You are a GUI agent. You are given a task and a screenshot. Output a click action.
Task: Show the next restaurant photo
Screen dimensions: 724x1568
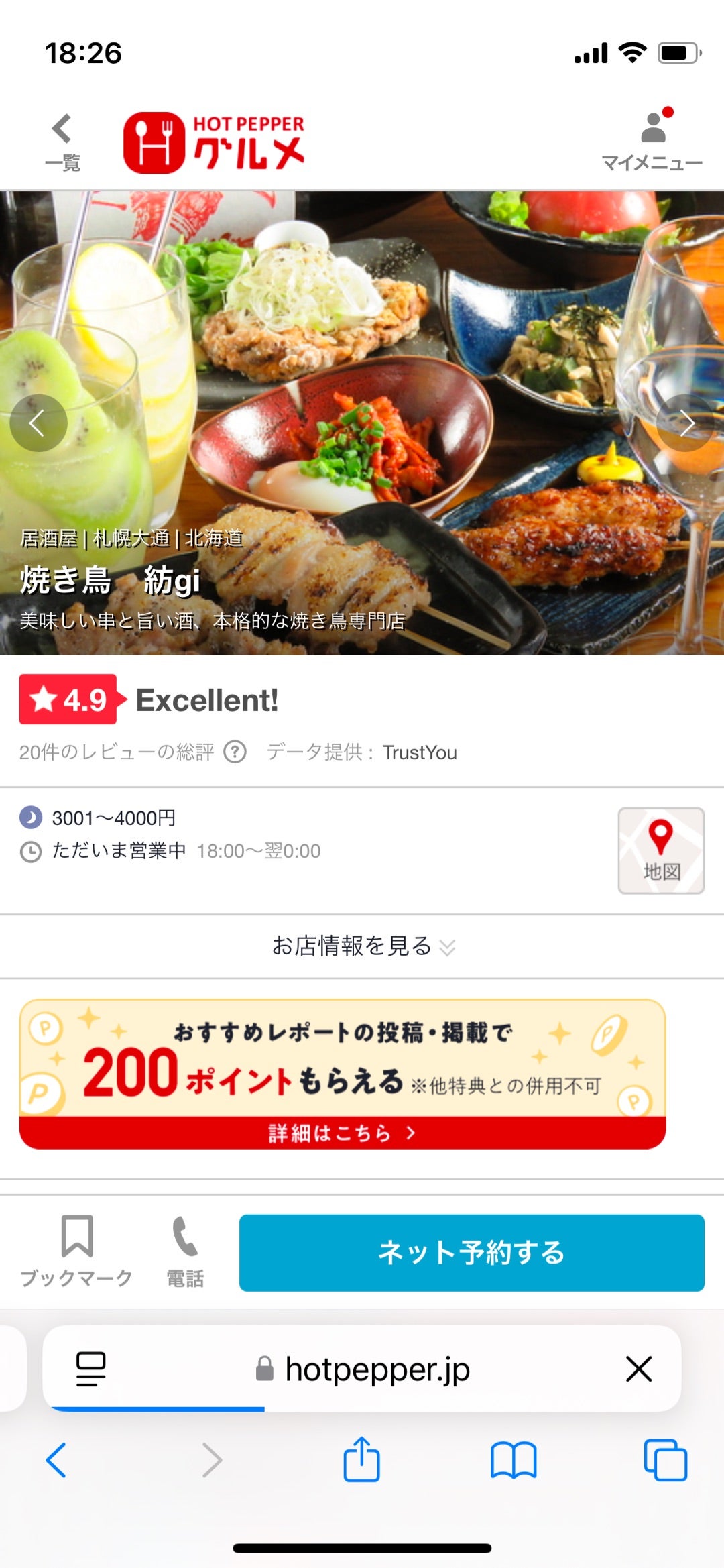pos(685,423)
